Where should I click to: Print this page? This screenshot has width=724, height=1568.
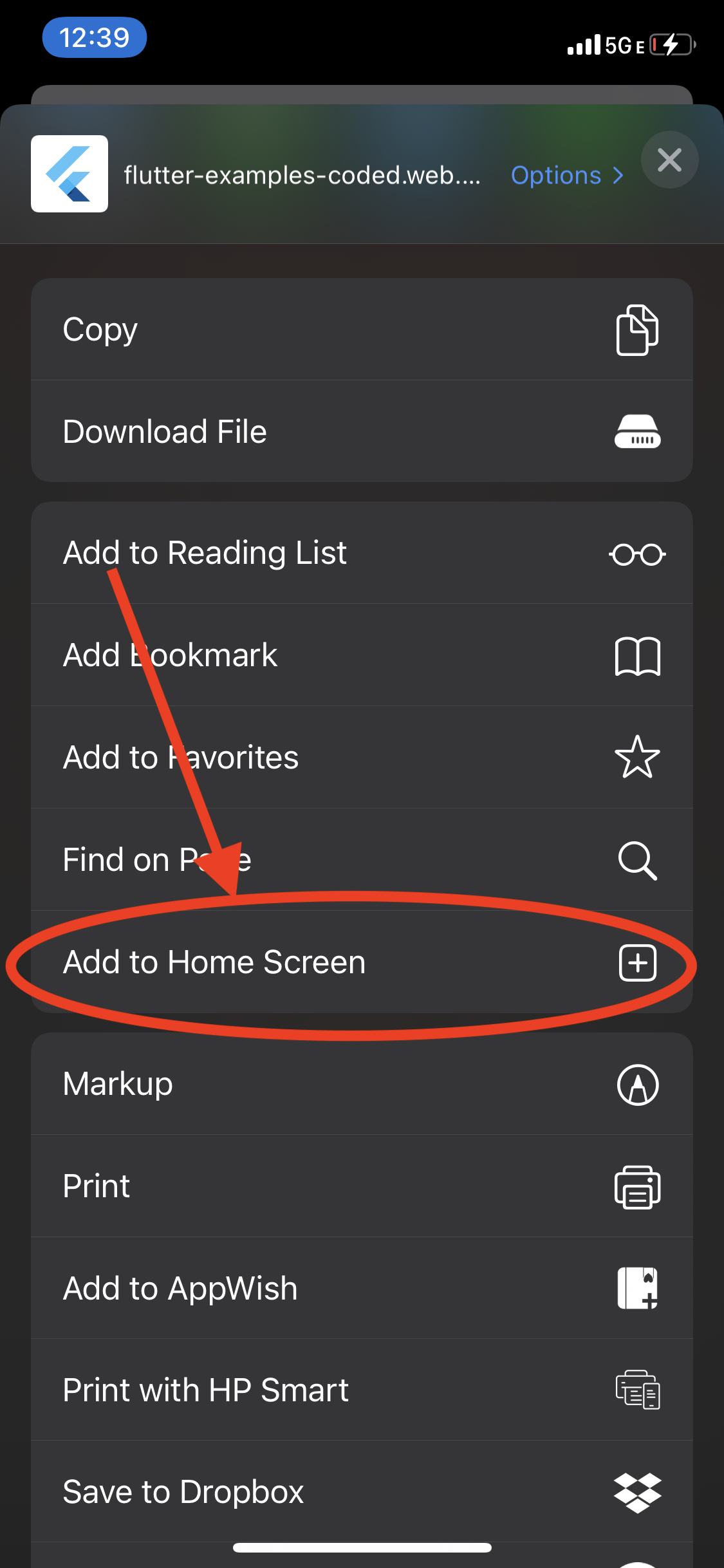pyautogui.click(x=362, y=1186)
